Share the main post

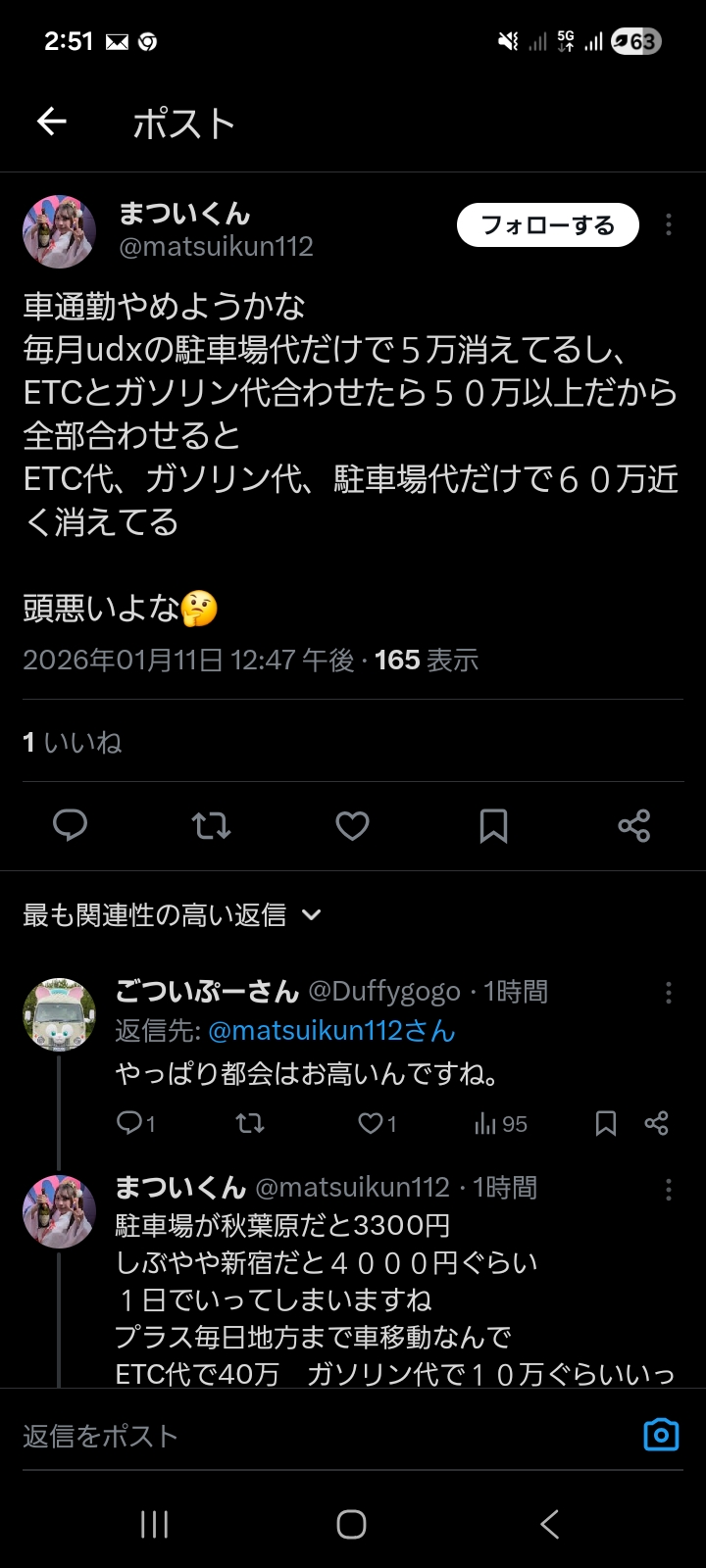[x=634, y=826]
